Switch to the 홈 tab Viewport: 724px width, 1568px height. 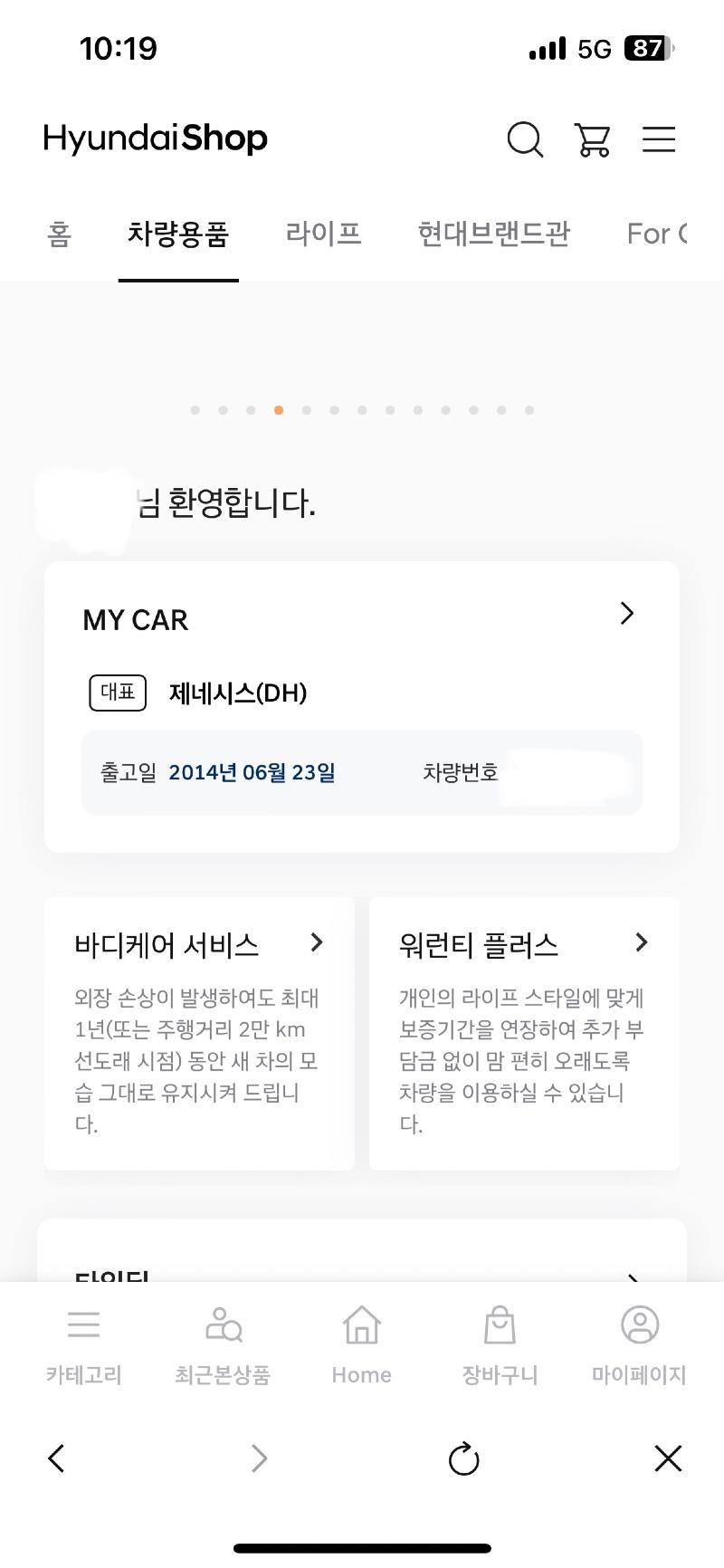(x=60, y=234)
